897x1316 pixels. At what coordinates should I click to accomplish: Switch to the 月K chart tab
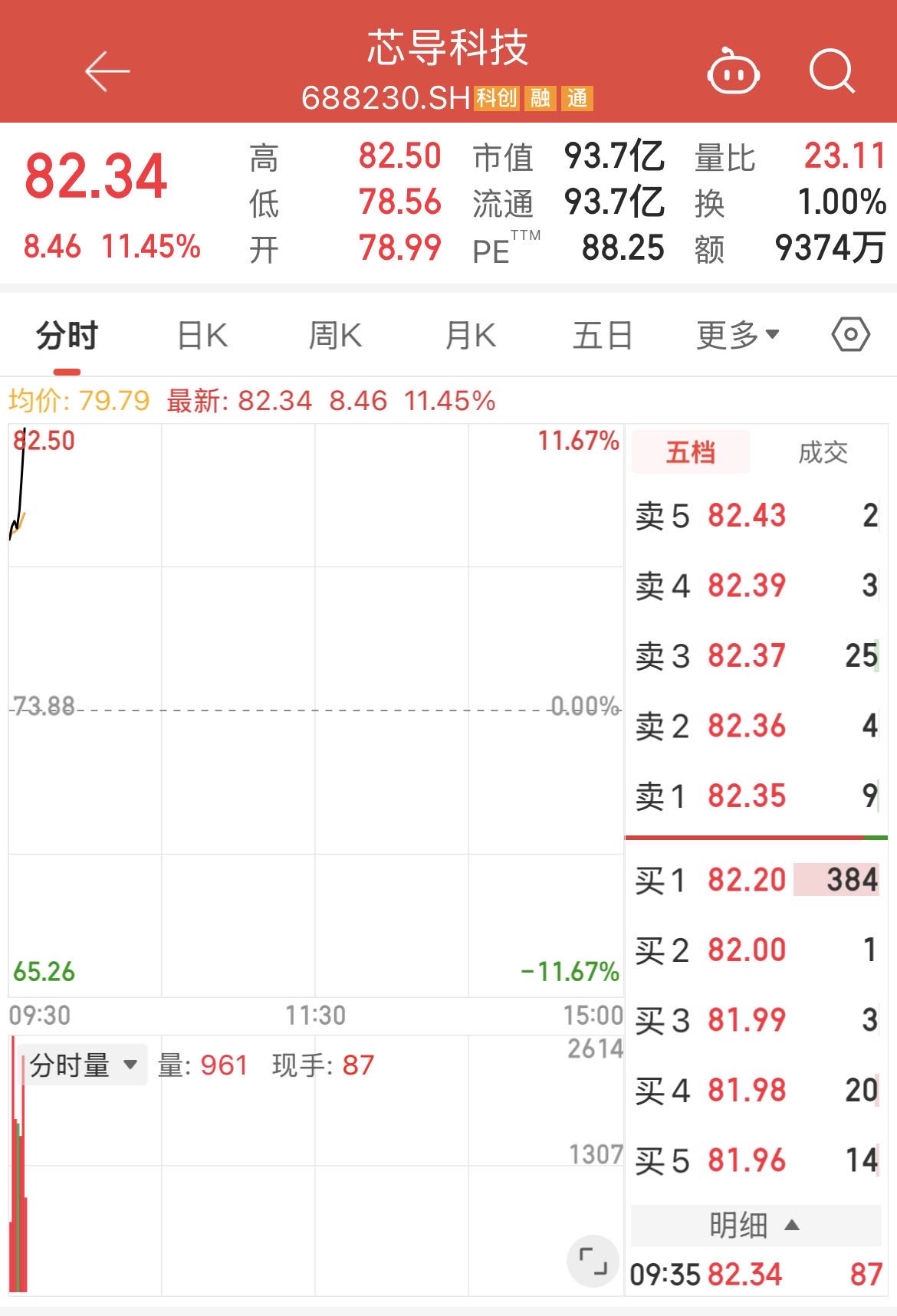(470, 336)
